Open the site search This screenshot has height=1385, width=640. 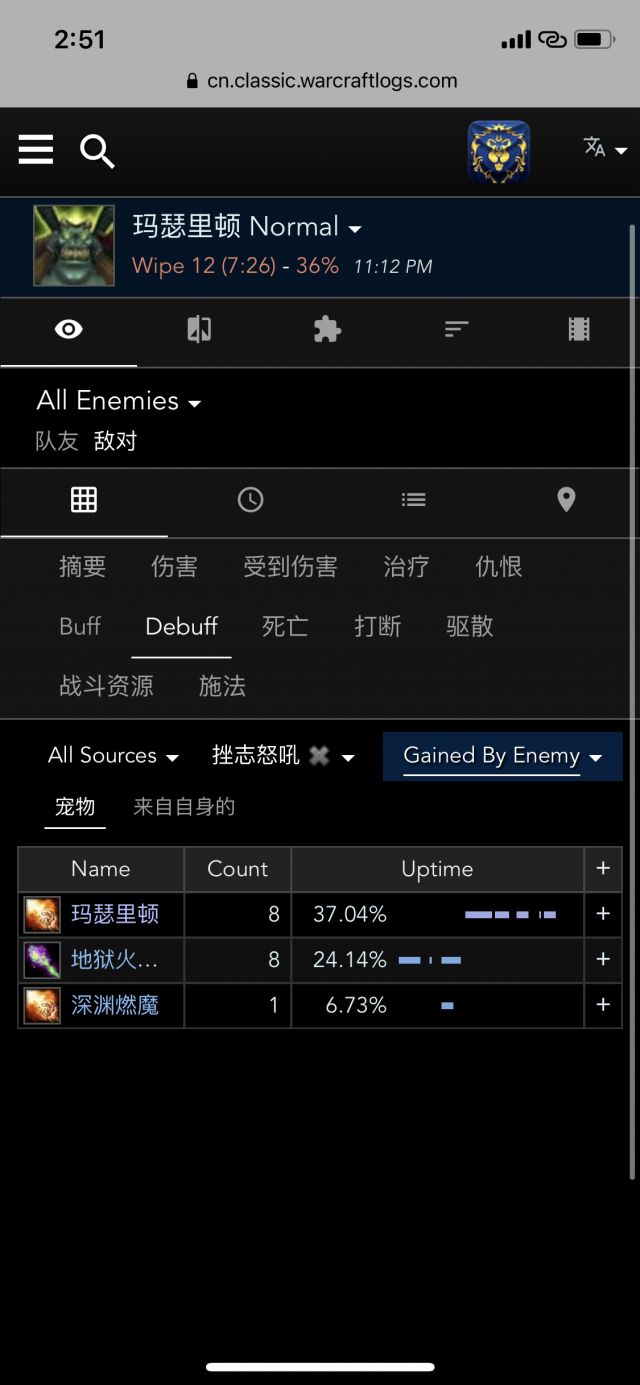pyautogui.click(x=97, y=152)
